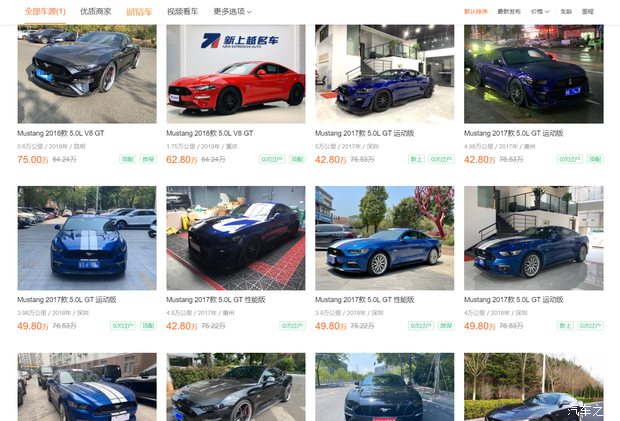Open the 49.80万 Mustang 运动版 with 3.98万公里
This screenshot has width=620, height=421.
coord(87,238)
